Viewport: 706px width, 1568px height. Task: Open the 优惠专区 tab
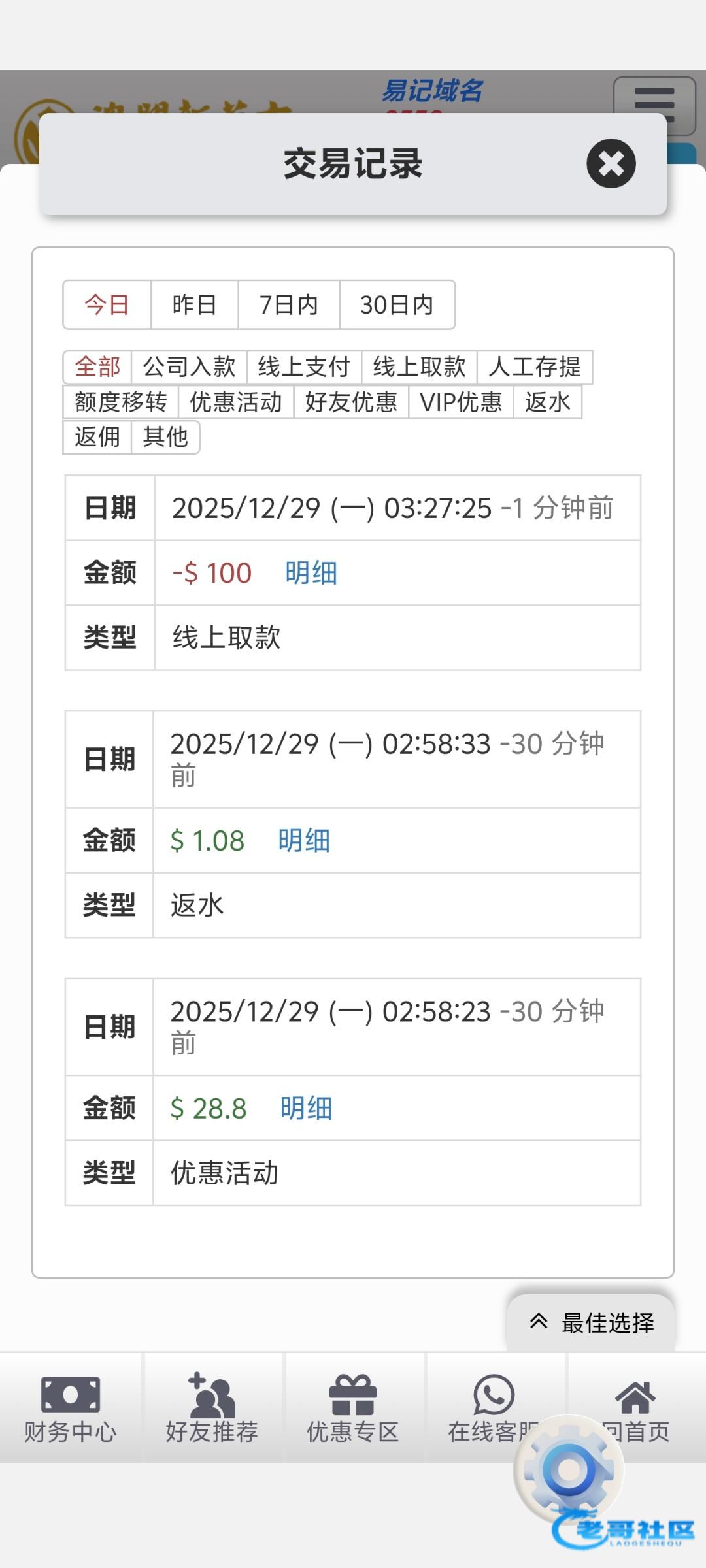[353, 1408]
